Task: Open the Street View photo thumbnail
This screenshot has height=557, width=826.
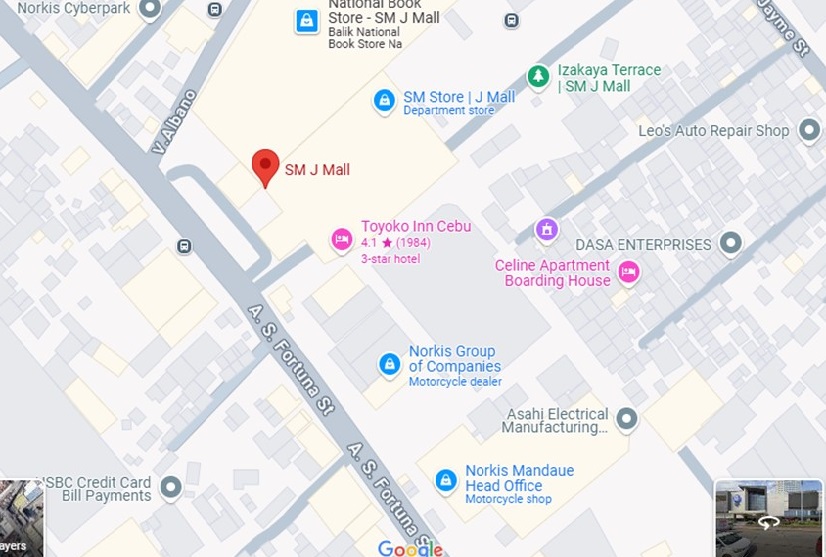Action: tap(769, 518)
